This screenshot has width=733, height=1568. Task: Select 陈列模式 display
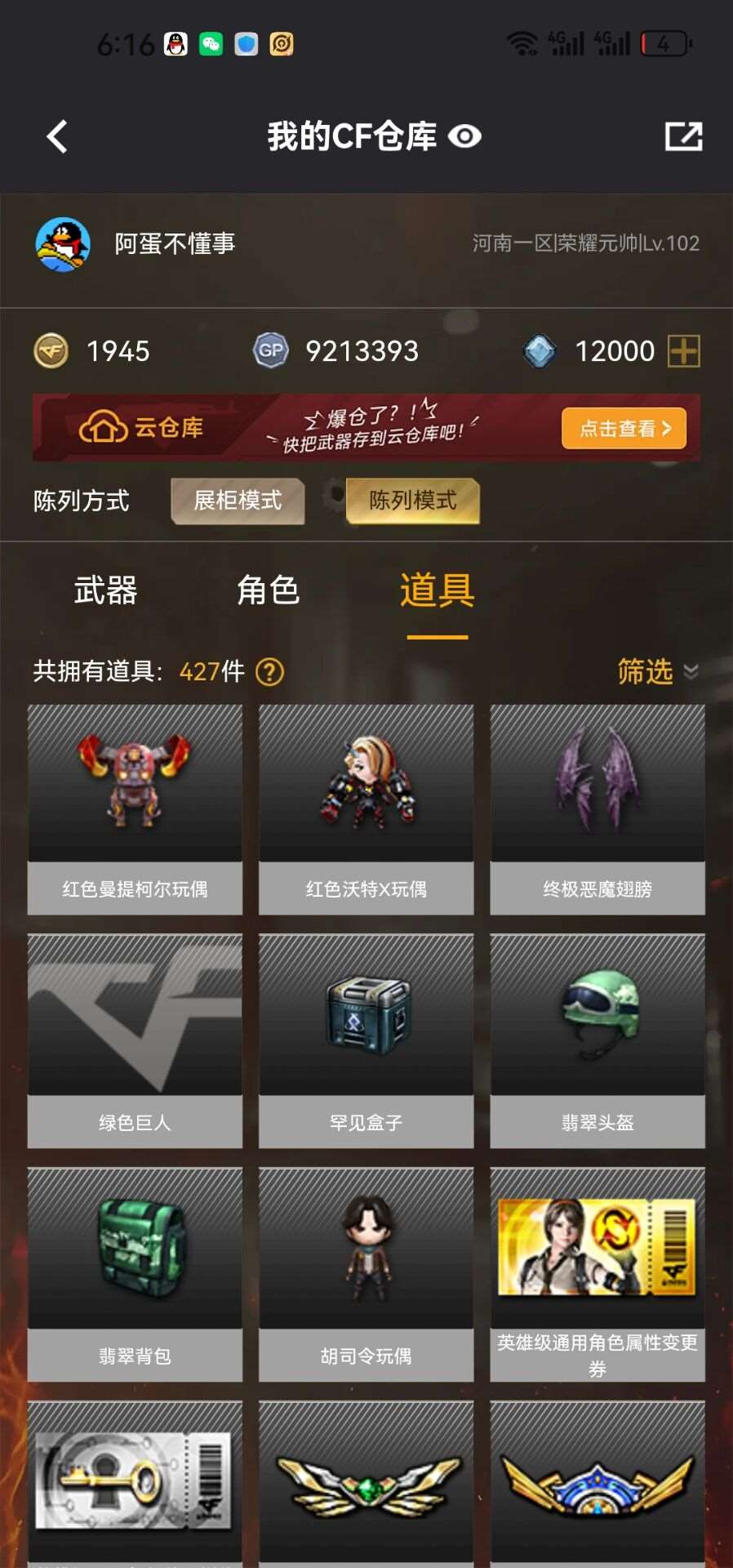[x=412, y=500]
